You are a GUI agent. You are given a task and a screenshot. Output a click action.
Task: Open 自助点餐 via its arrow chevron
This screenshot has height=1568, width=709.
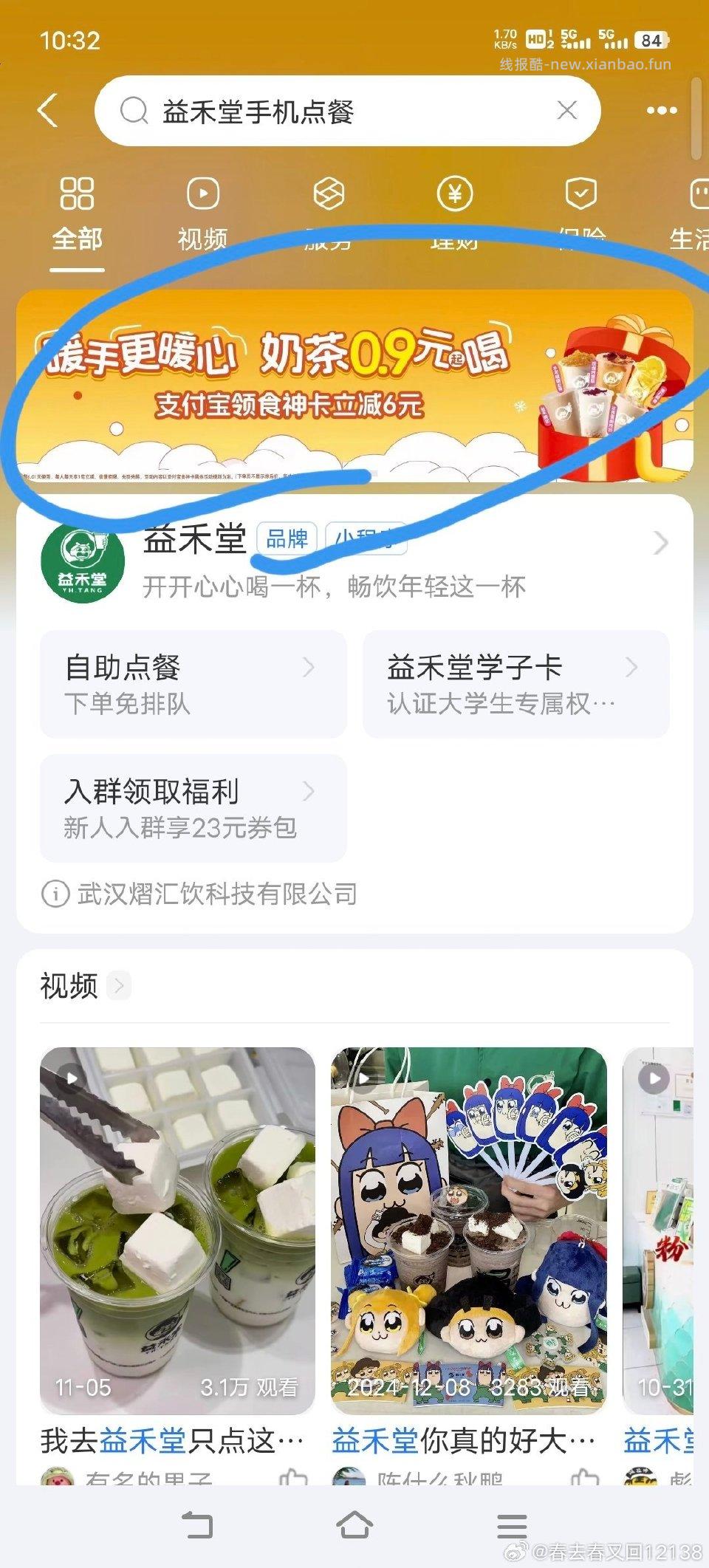tap(311, 668)
